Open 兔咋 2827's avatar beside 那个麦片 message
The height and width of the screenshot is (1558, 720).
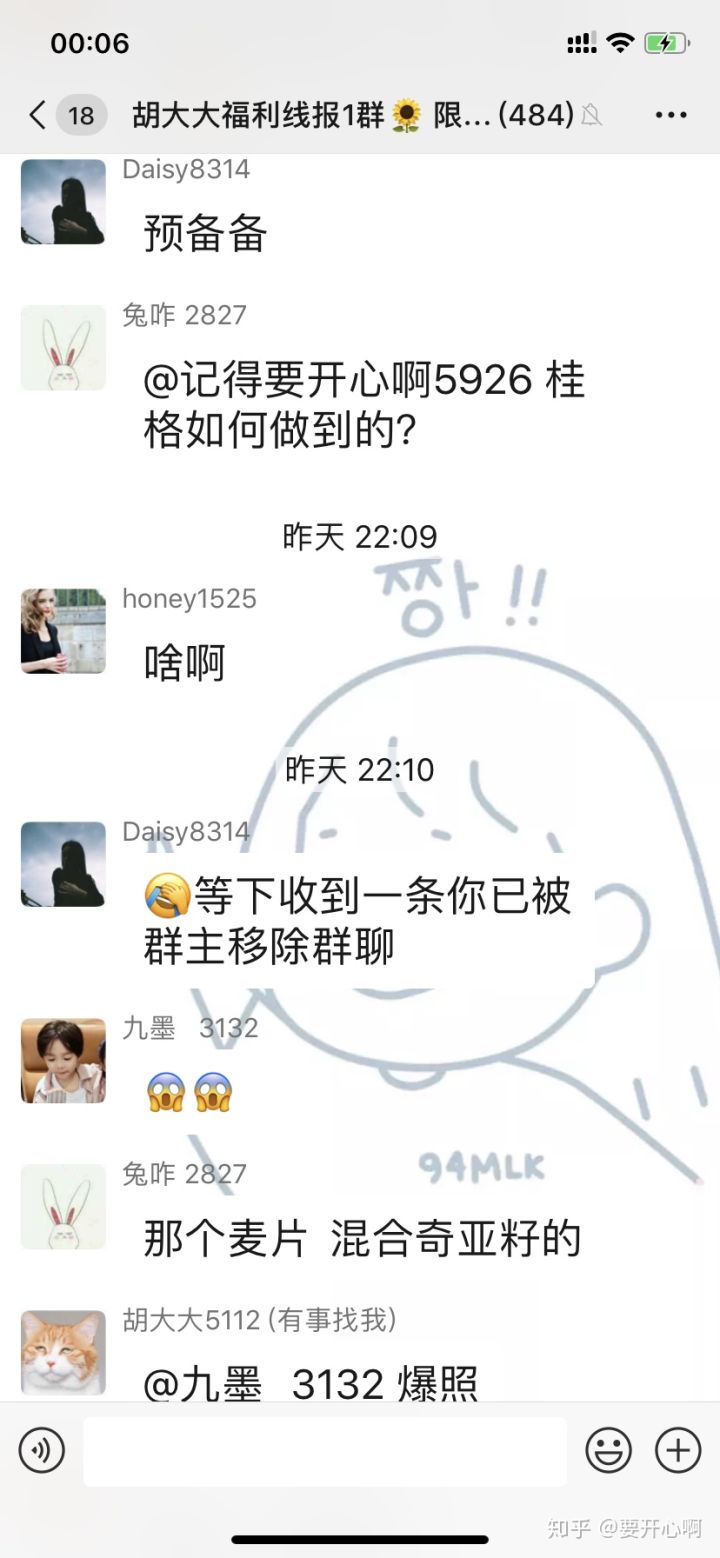[63, 1207]
